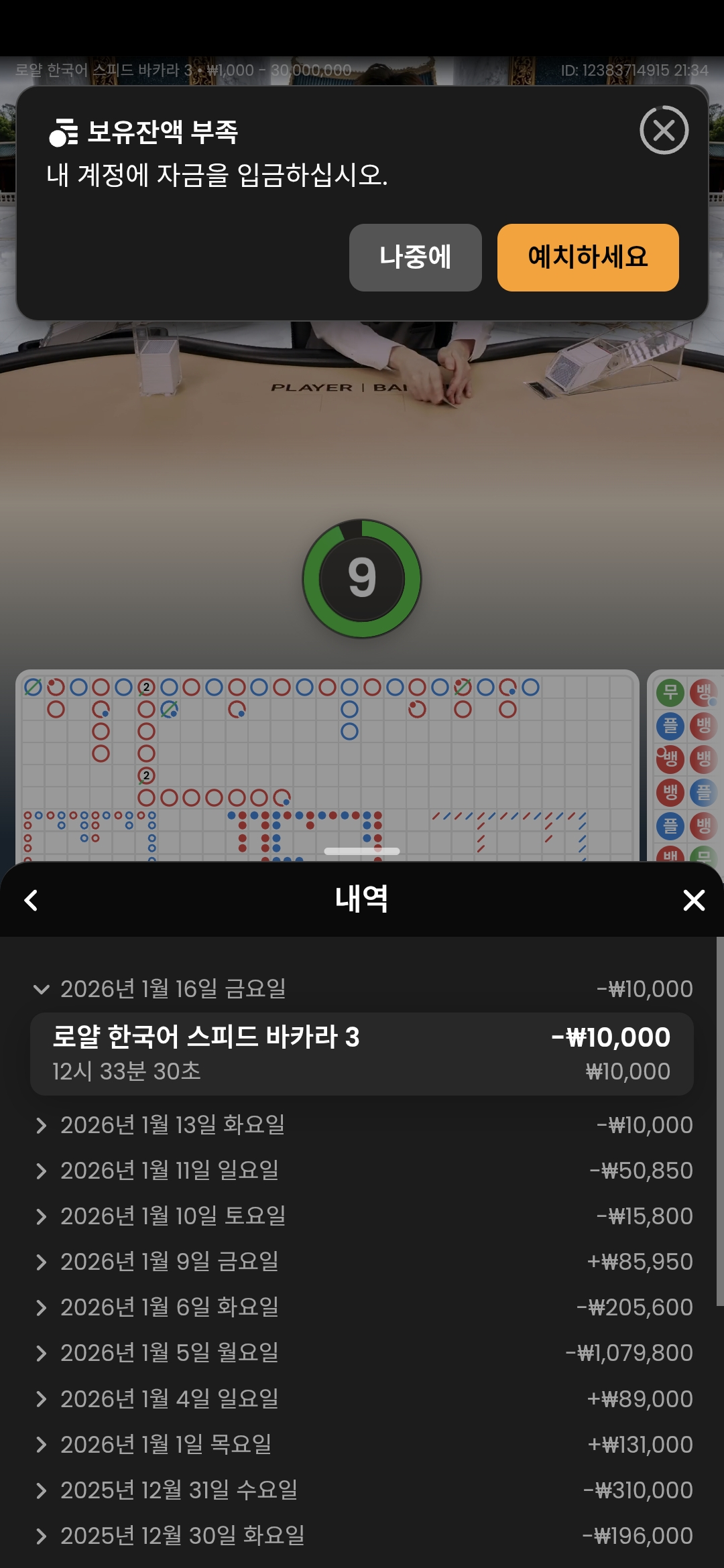Tap the 예치하세요 deposit button
724x1568 pixels.
pyautogui.click(x=587, y=257)
